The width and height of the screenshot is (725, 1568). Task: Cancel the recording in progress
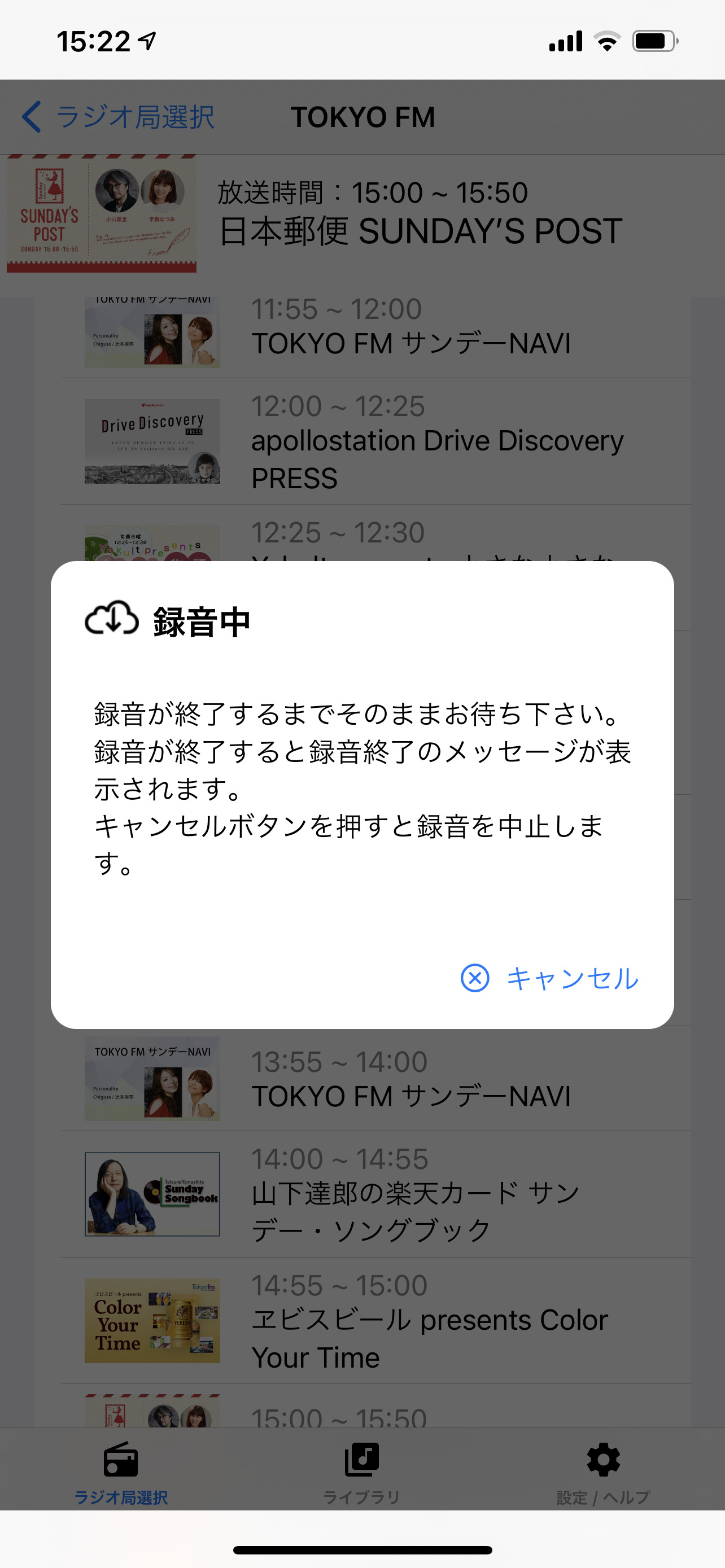tap(550, 978)
